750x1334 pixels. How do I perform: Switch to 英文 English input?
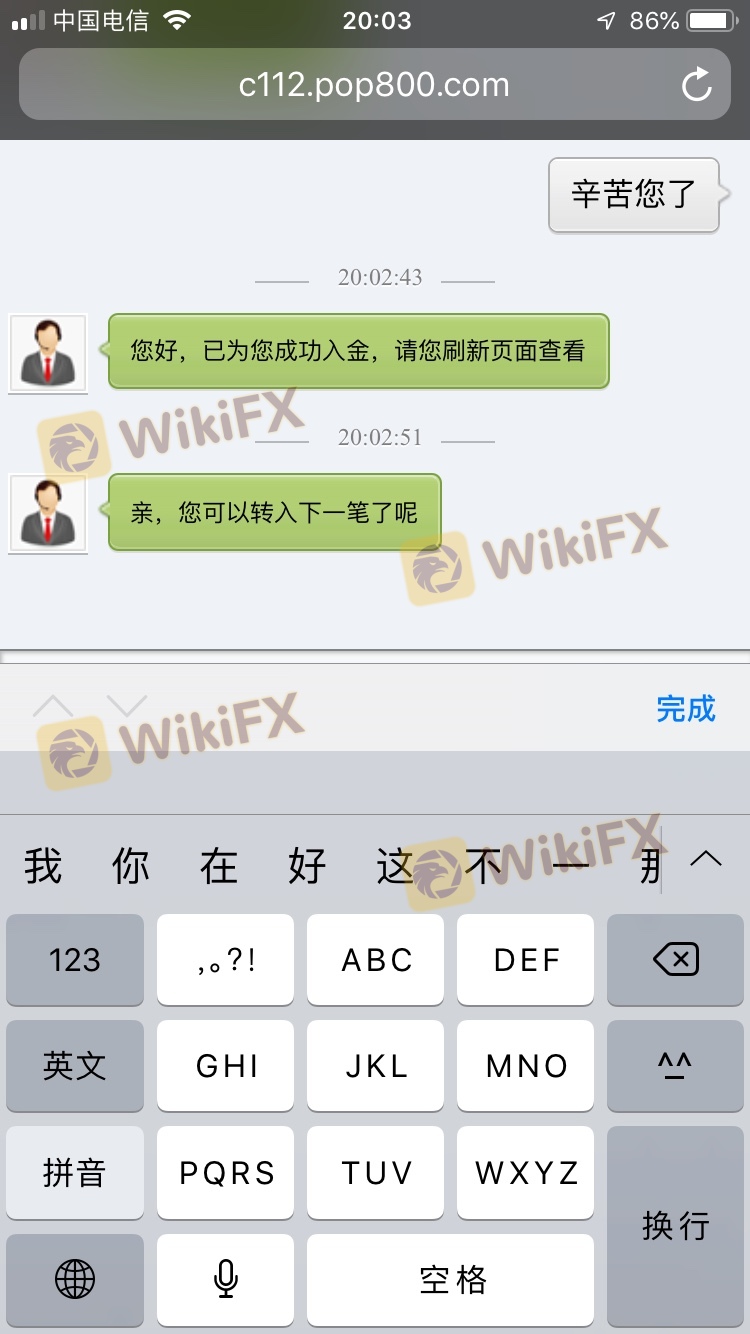point(75,1066)
